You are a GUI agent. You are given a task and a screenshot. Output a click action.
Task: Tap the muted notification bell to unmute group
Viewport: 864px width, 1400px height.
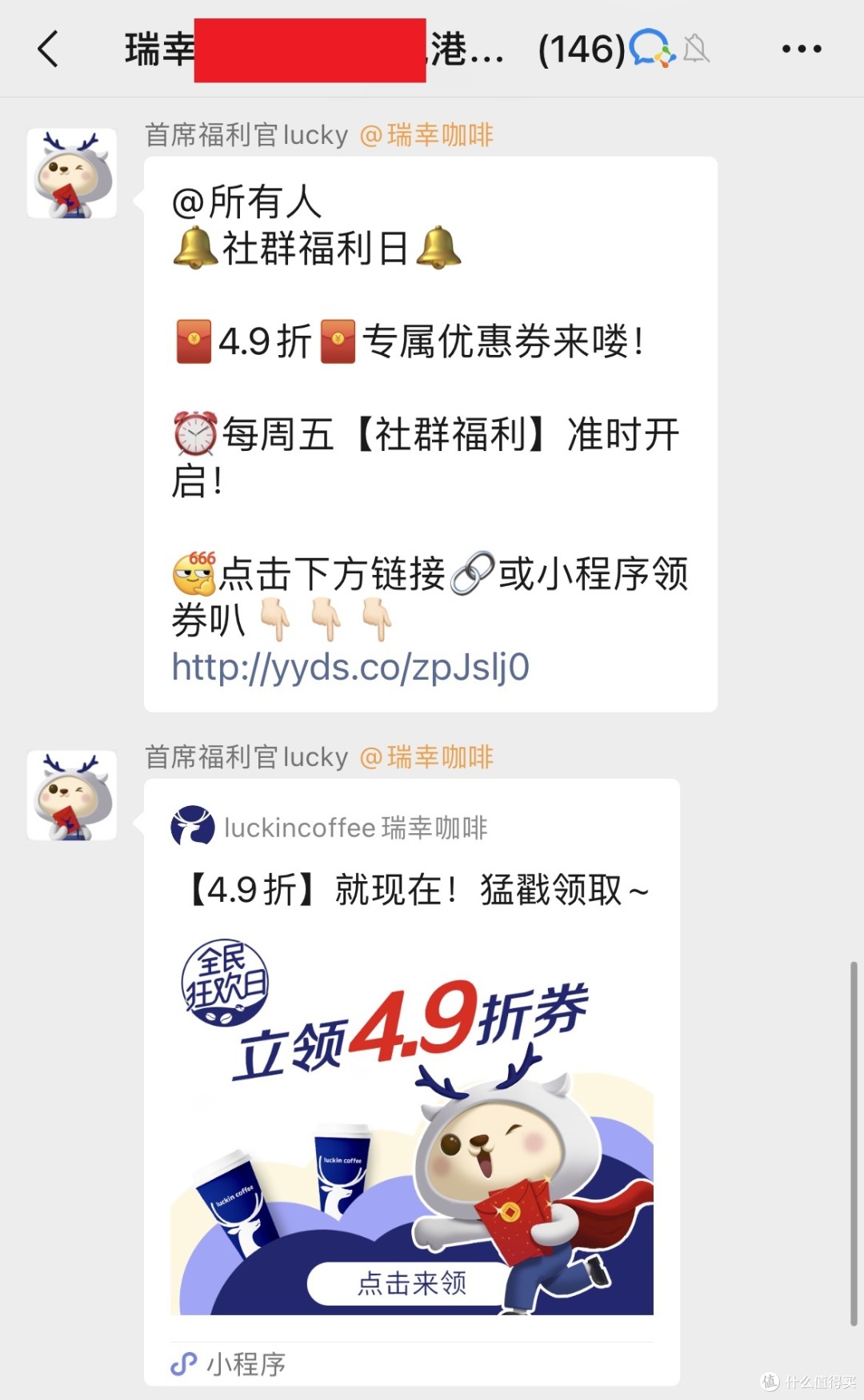pyautogui.click(x=698, y=50)
